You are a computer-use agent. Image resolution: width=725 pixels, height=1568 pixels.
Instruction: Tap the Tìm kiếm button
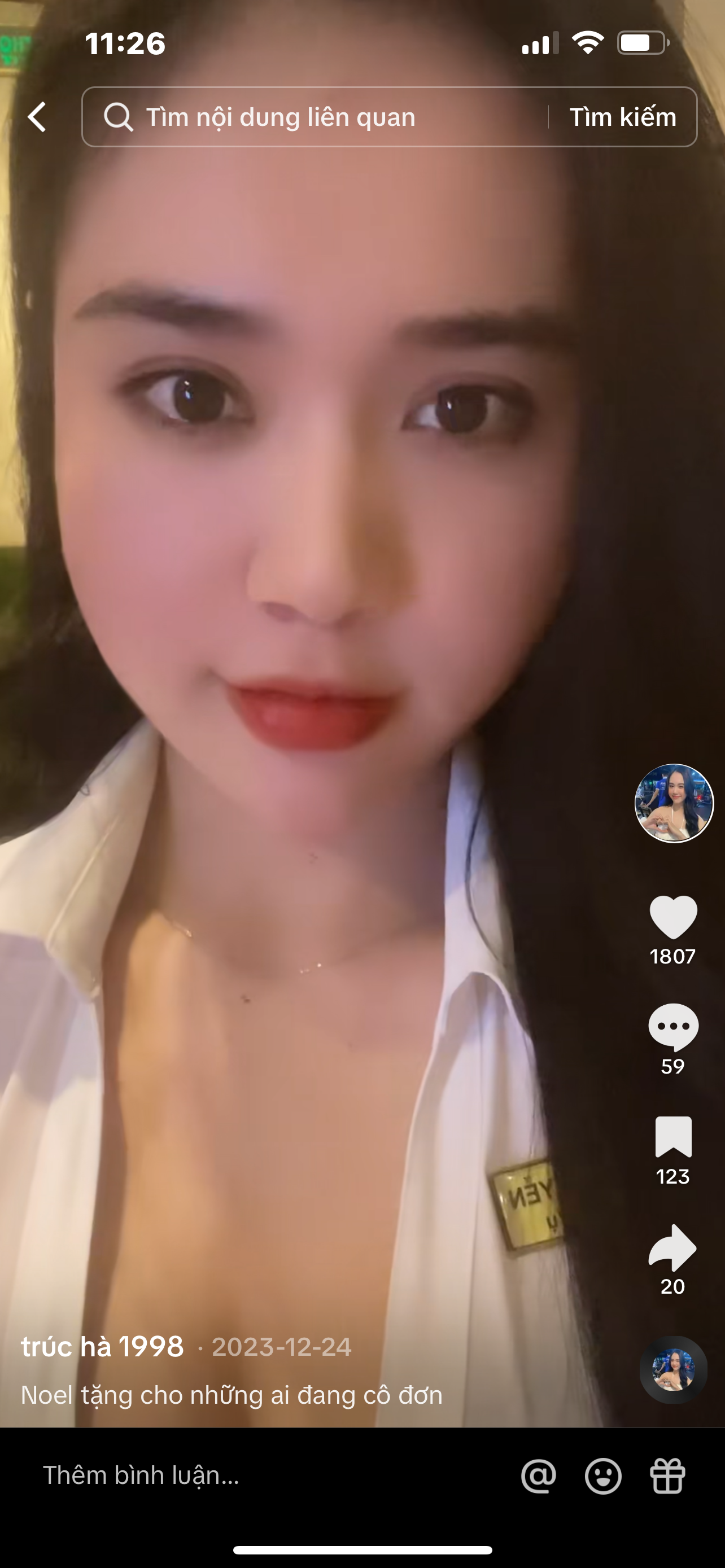coord(623,117)
